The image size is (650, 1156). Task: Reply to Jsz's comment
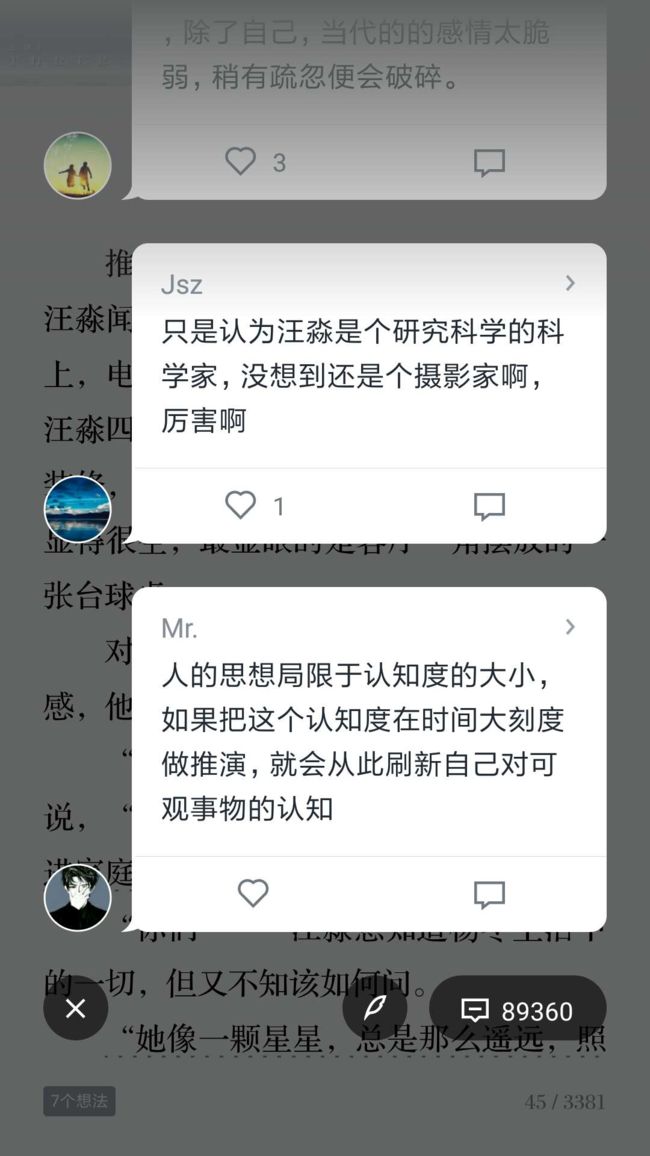point(489,506)
